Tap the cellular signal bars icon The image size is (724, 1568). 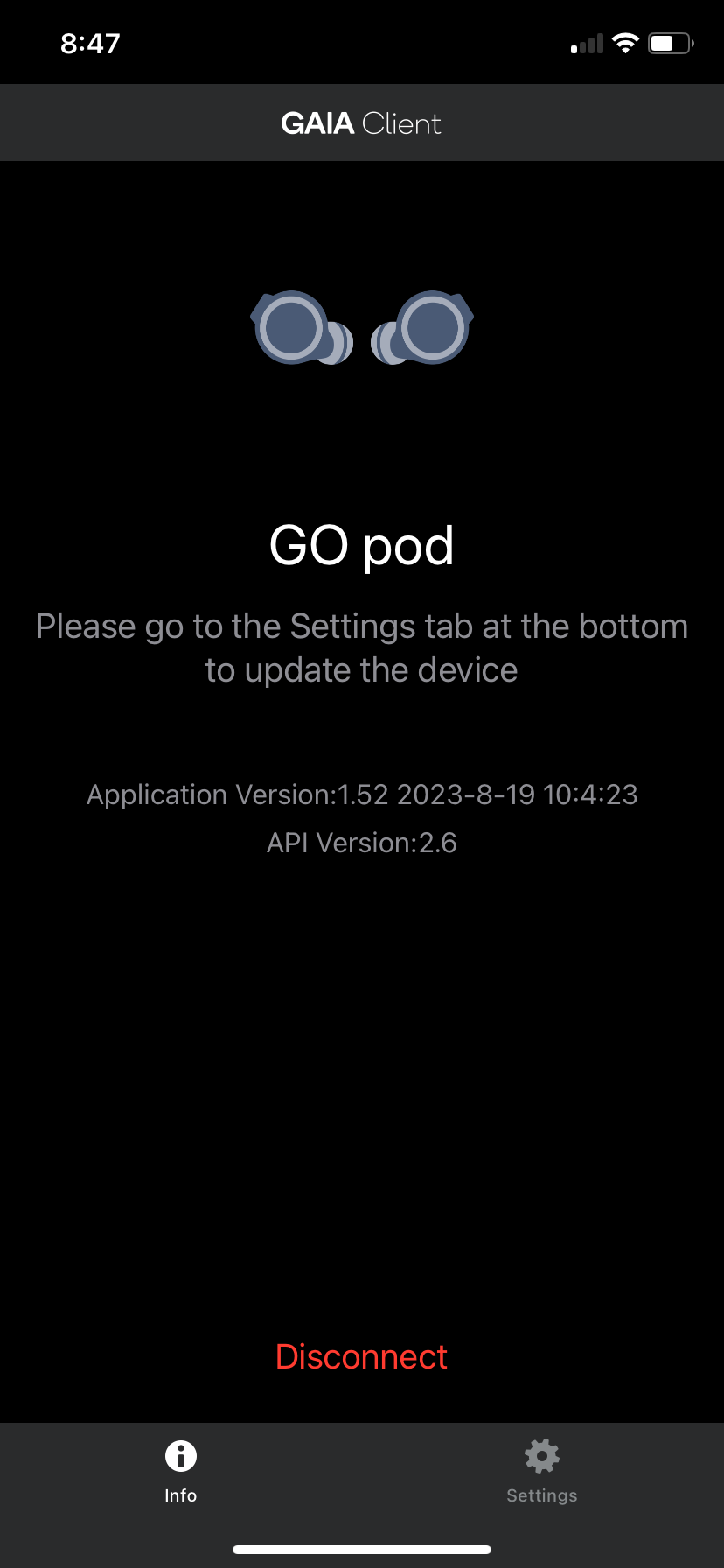[x=584, y=42]
